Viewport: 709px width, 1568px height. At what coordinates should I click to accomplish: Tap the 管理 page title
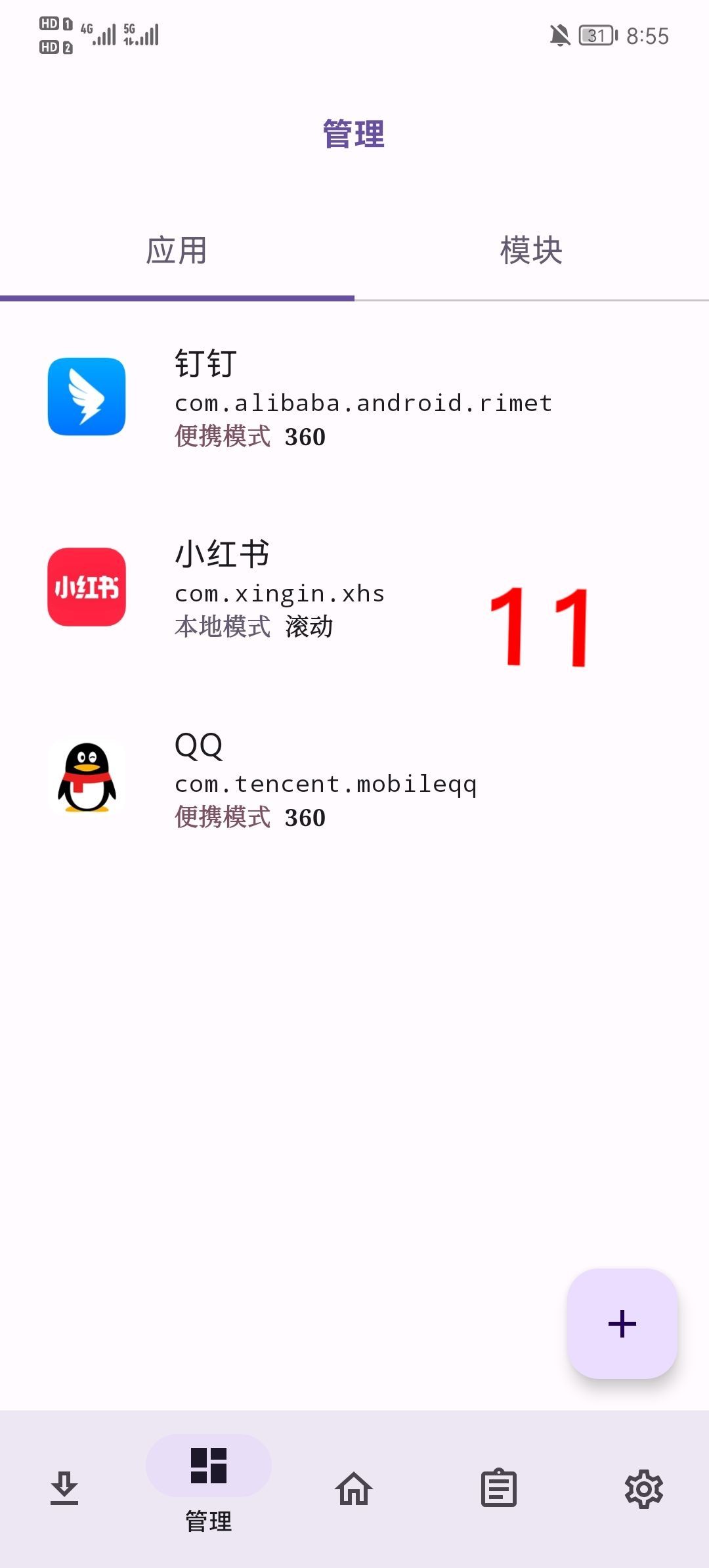pyautogui.click(x=353, y=133)
